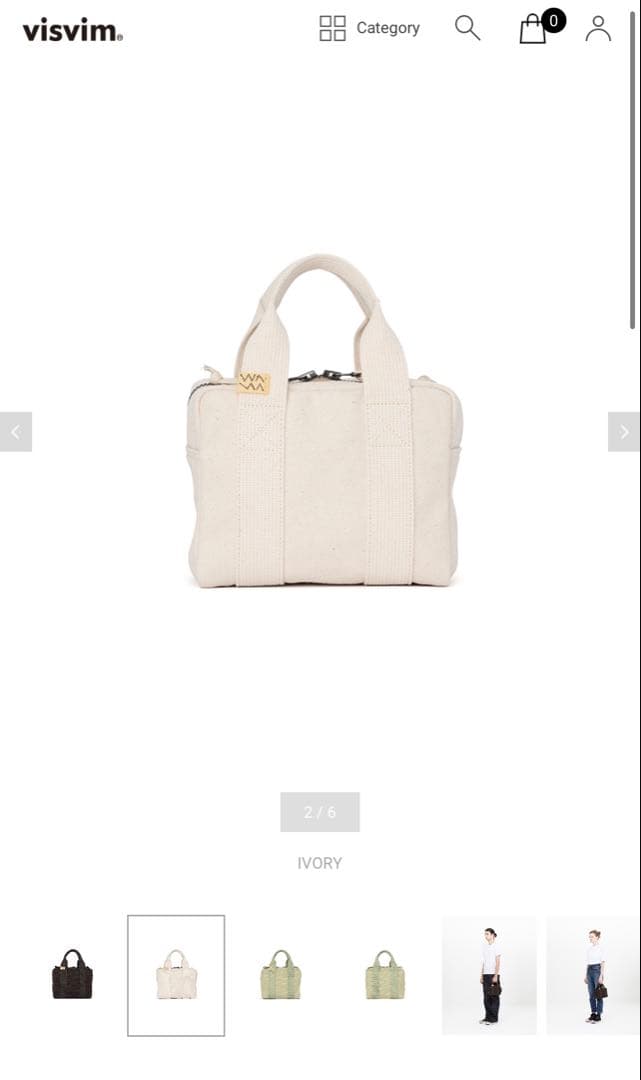Select the green bag front thumbnail
The height and width of the screenshot is (1080, 641).
pyautogui.click(x=280, y=975)
